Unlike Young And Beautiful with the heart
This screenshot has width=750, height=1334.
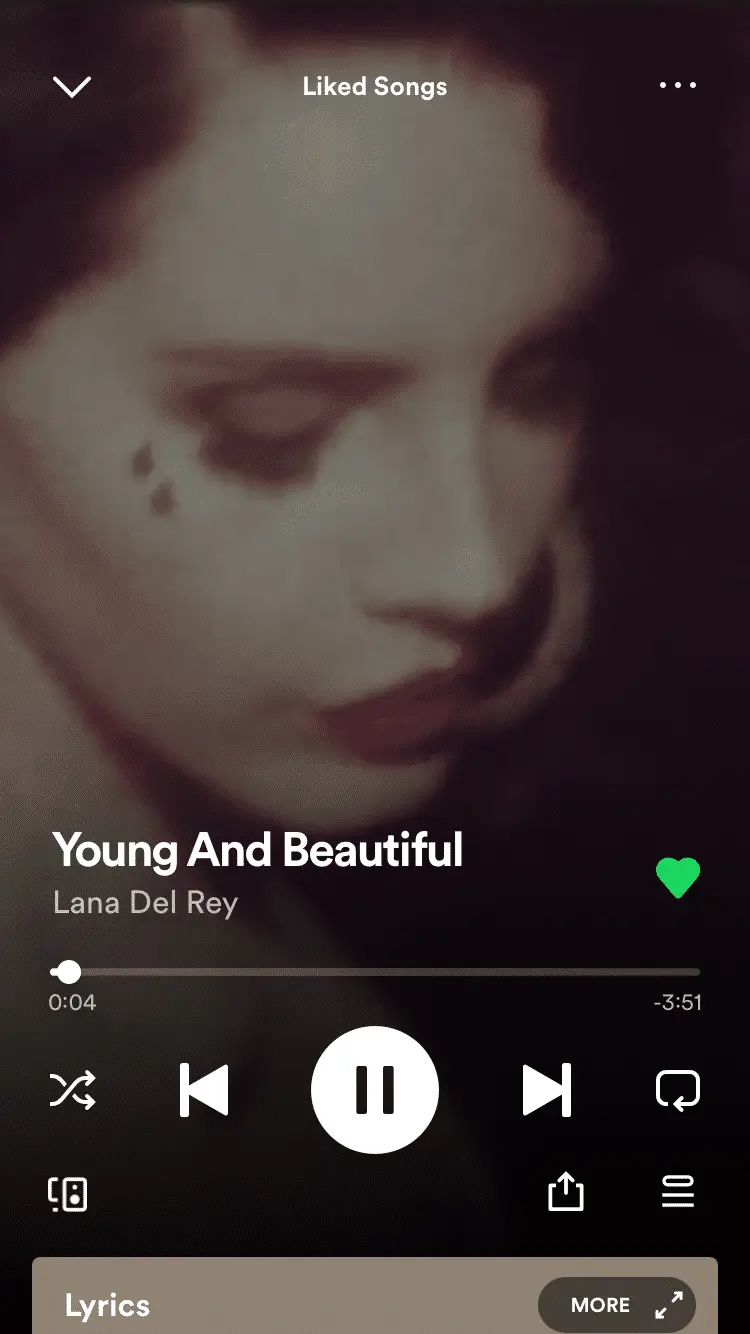677,878
